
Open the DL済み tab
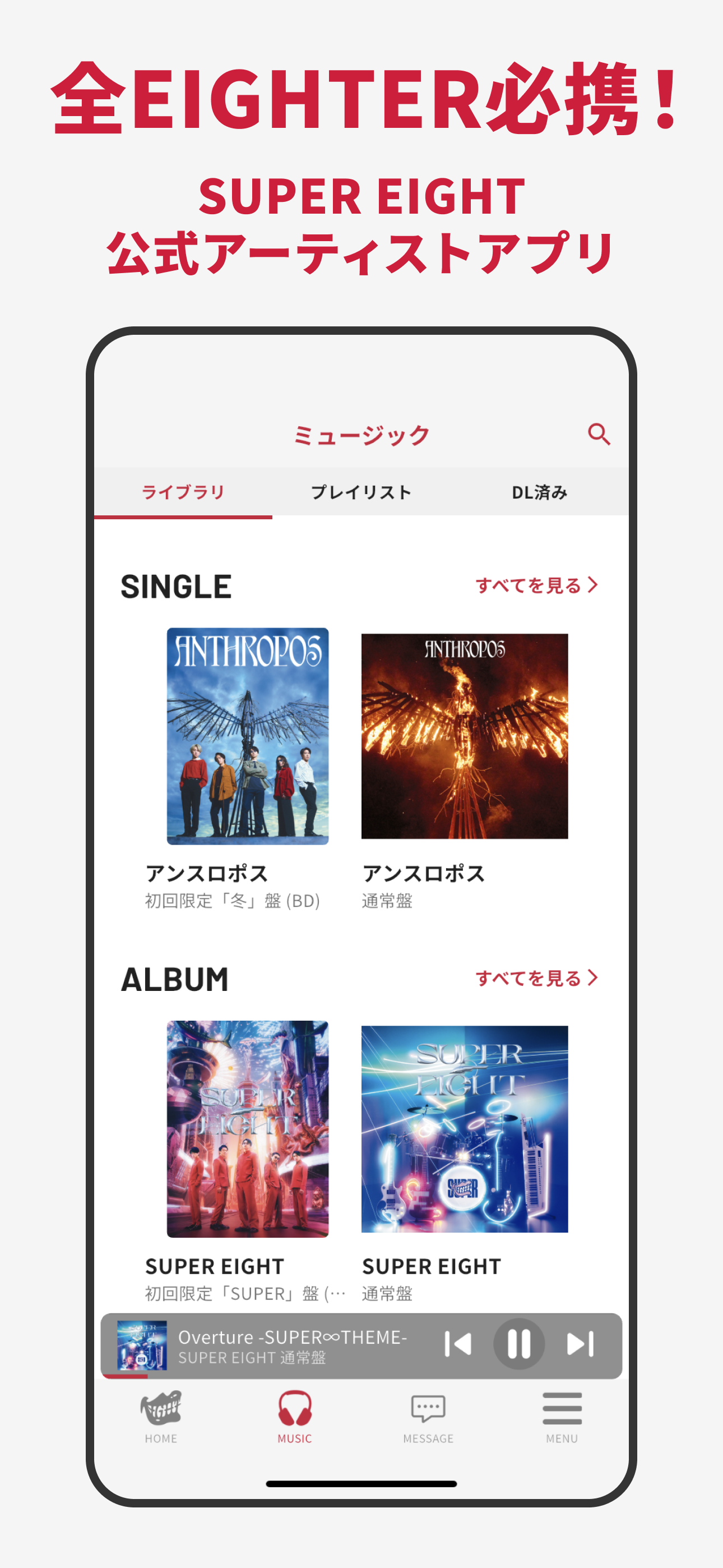click(x=540, y=491)
